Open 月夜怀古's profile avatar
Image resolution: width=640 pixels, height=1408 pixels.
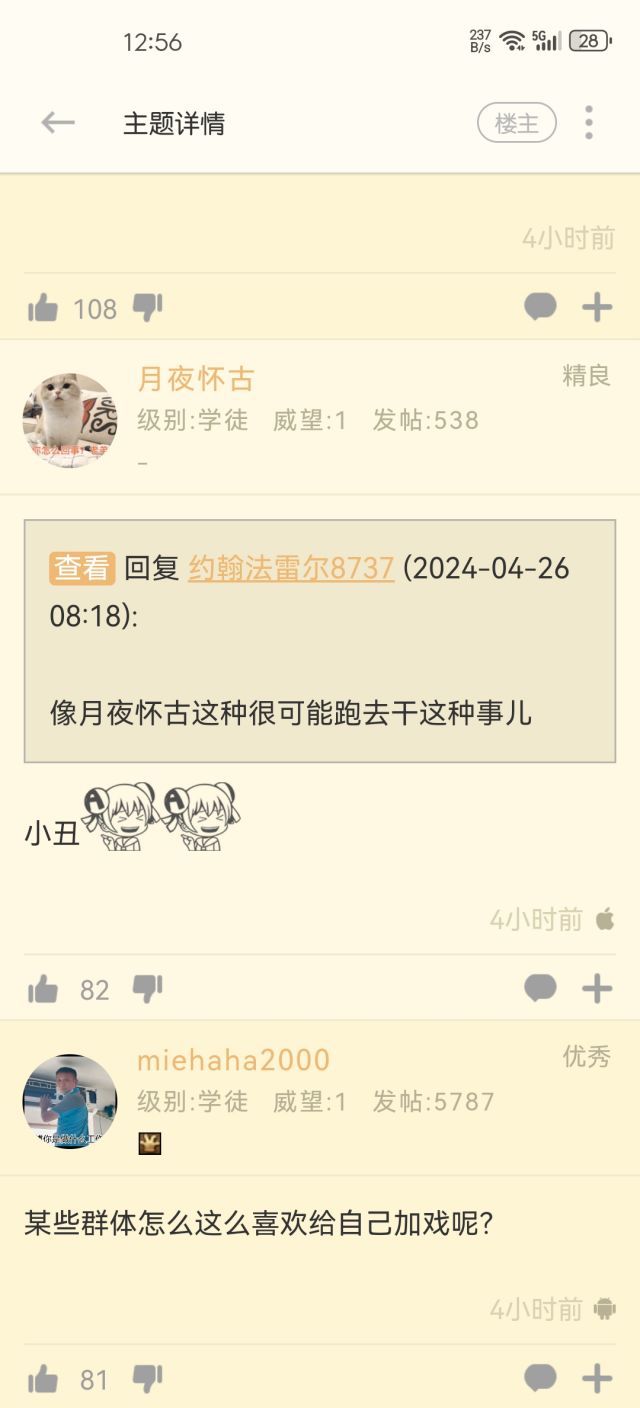[69, 420]
